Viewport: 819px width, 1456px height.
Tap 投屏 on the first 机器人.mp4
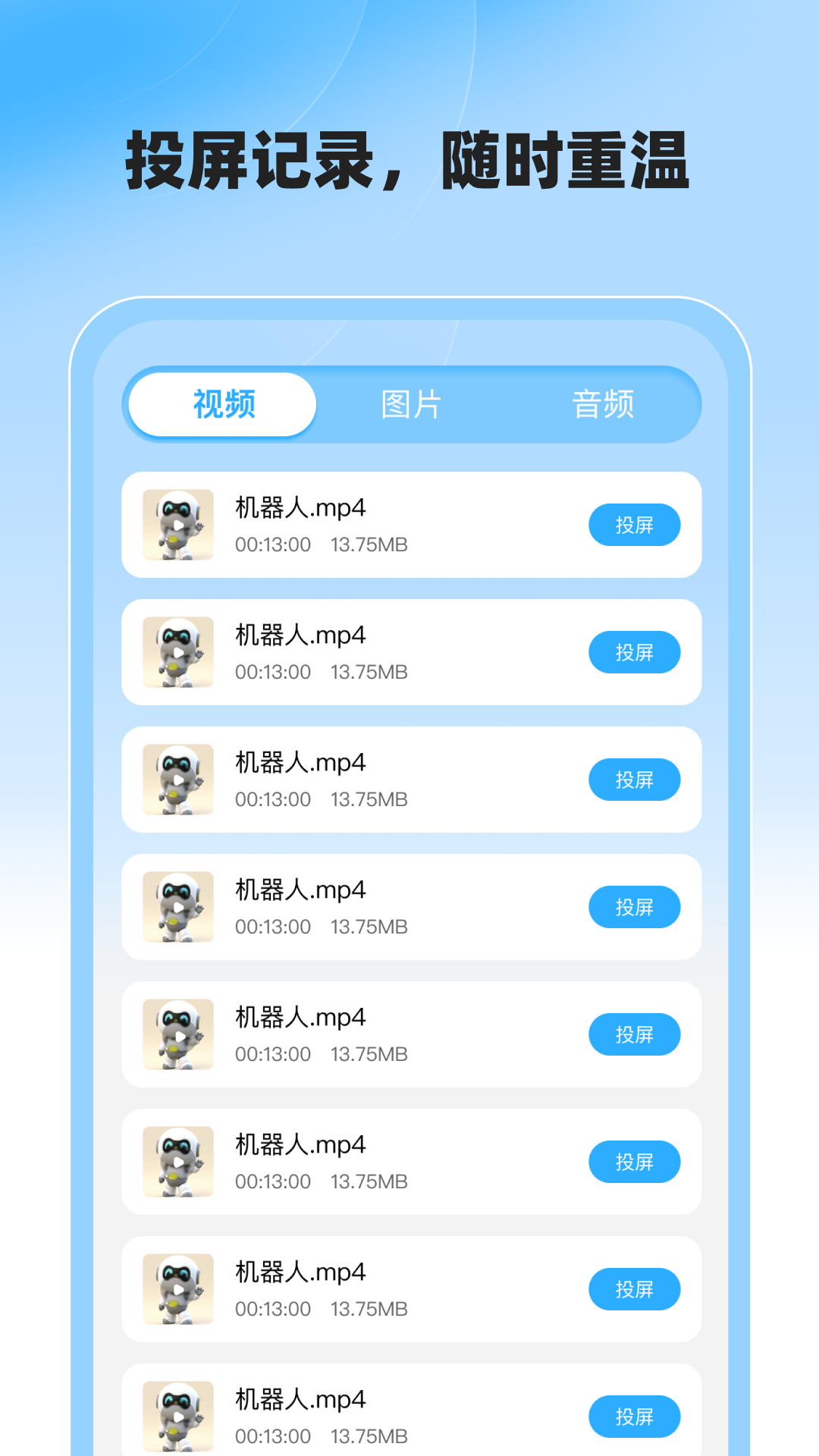[635, 524]
